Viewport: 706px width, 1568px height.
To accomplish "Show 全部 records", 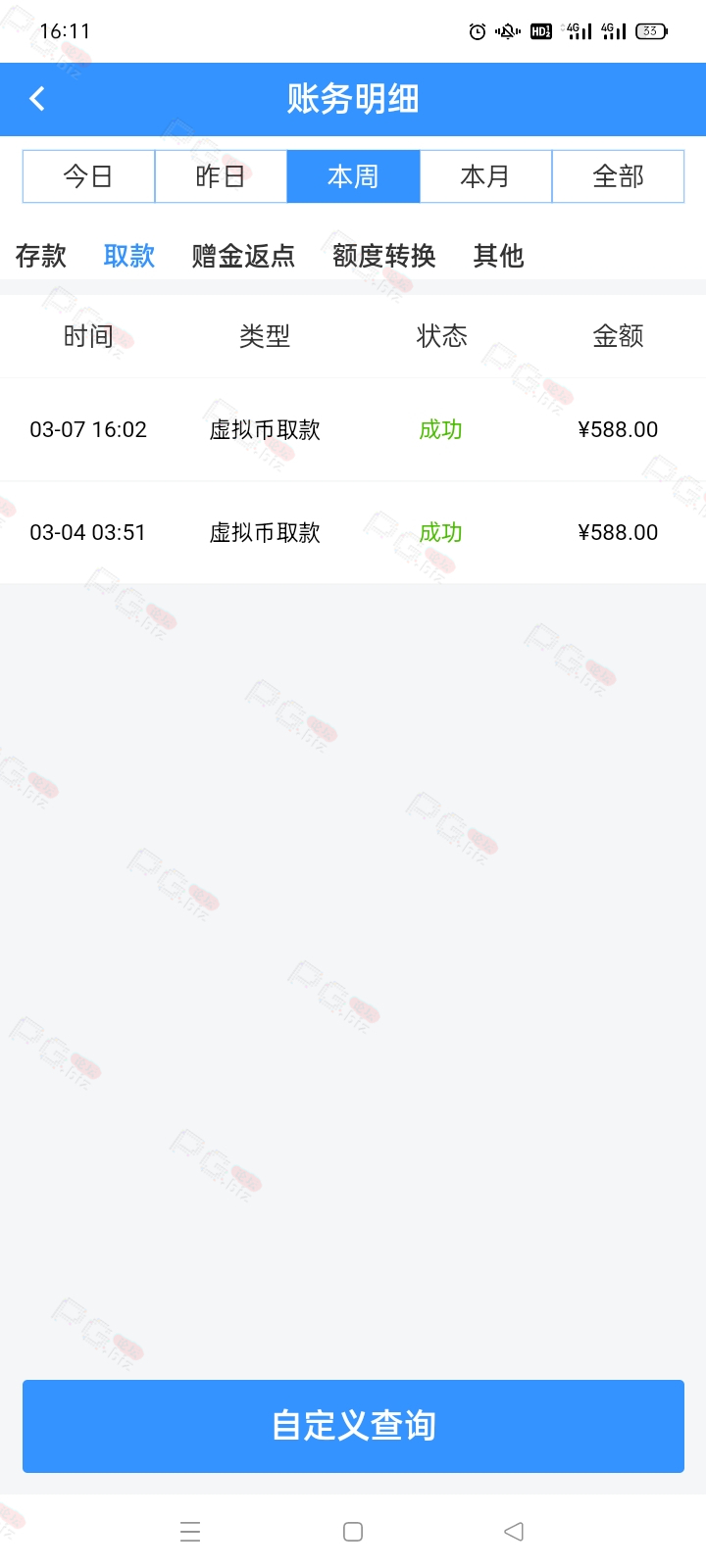I will pos(618,176).
